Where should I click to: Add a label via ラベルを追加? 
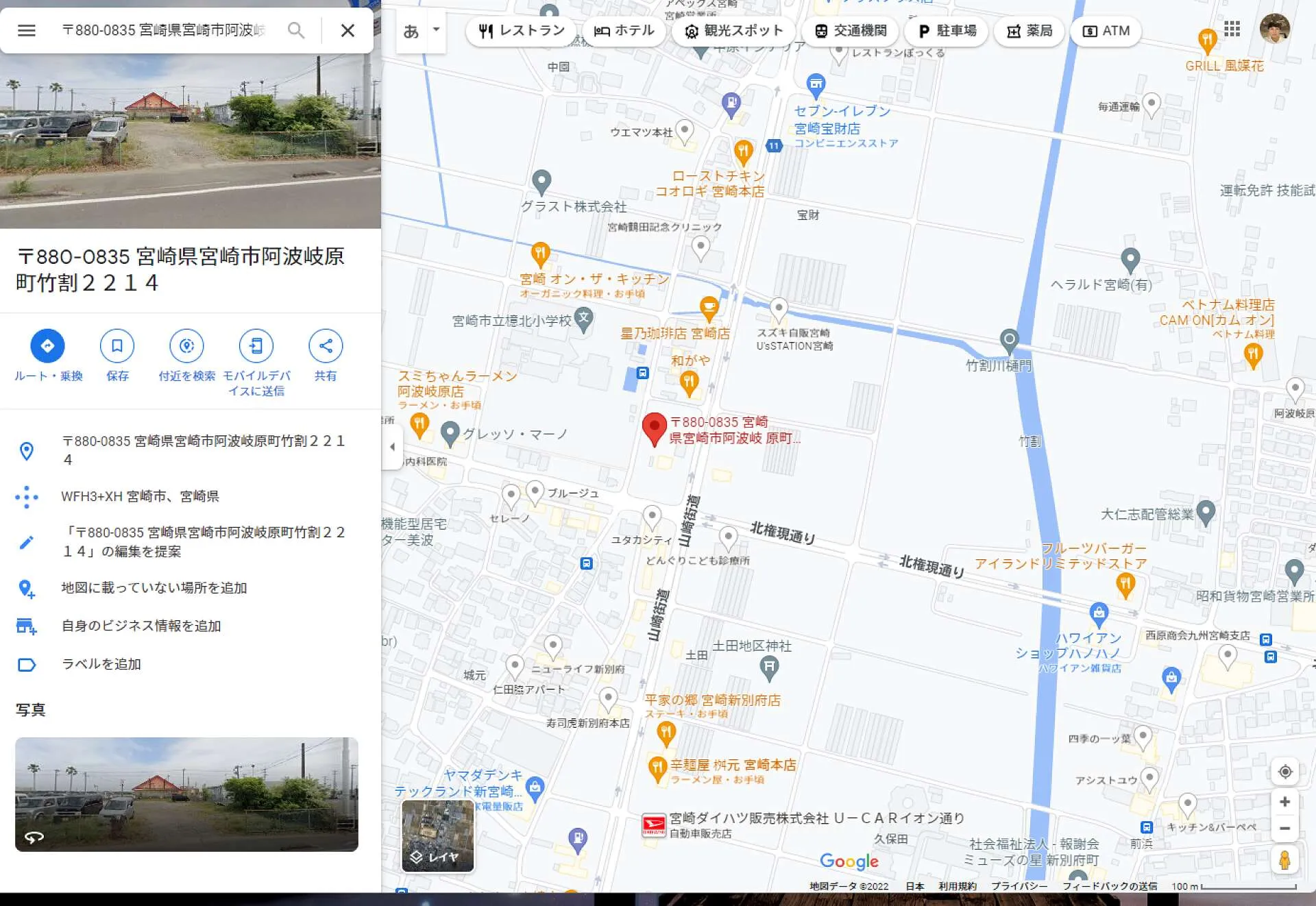click(x=101, y=664)
